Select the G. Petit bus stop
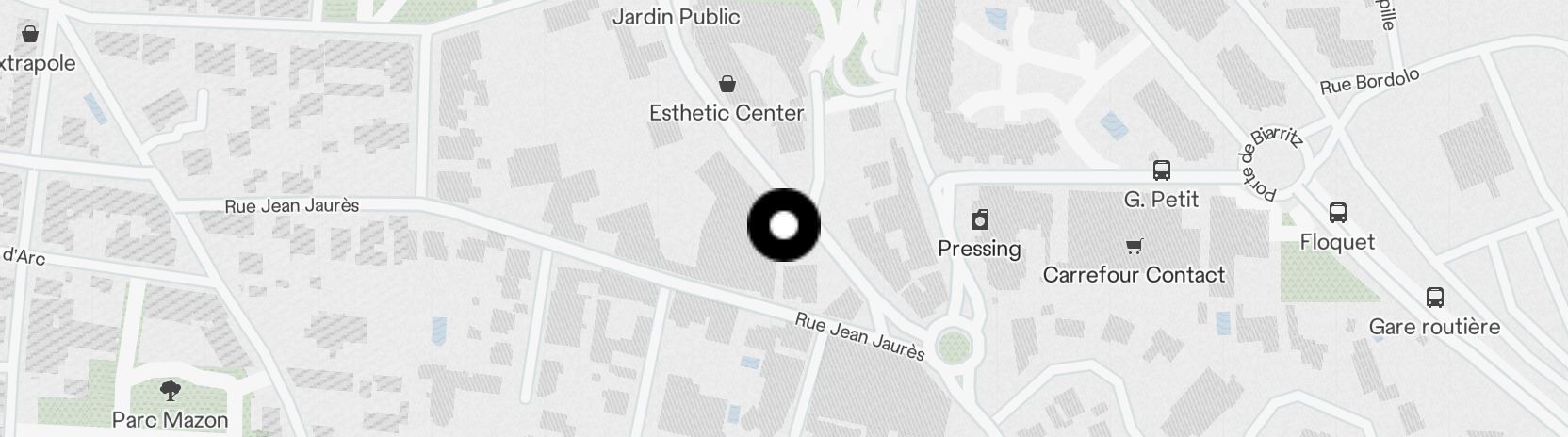 [1162, 171]
